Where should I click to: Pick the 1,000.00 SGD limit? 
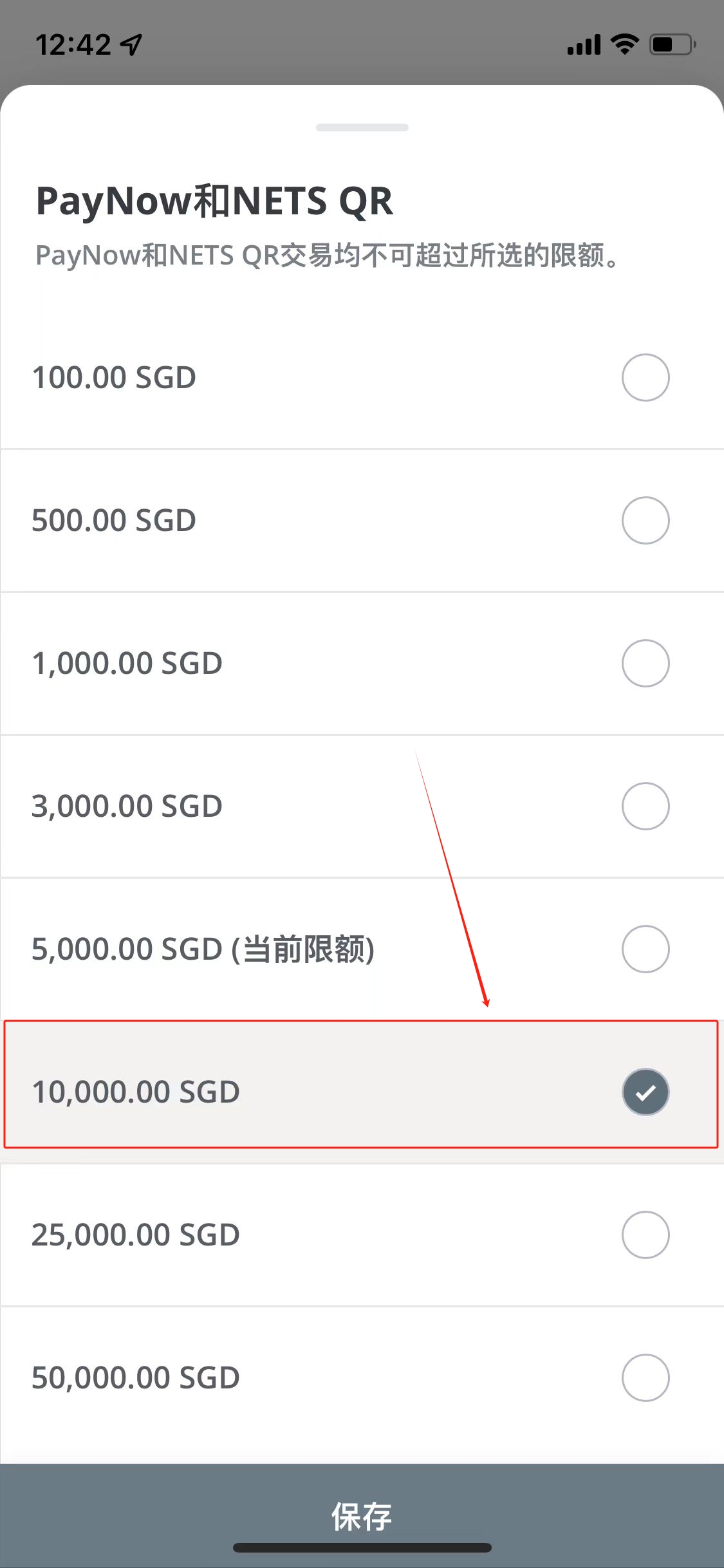tap(645, 663)
